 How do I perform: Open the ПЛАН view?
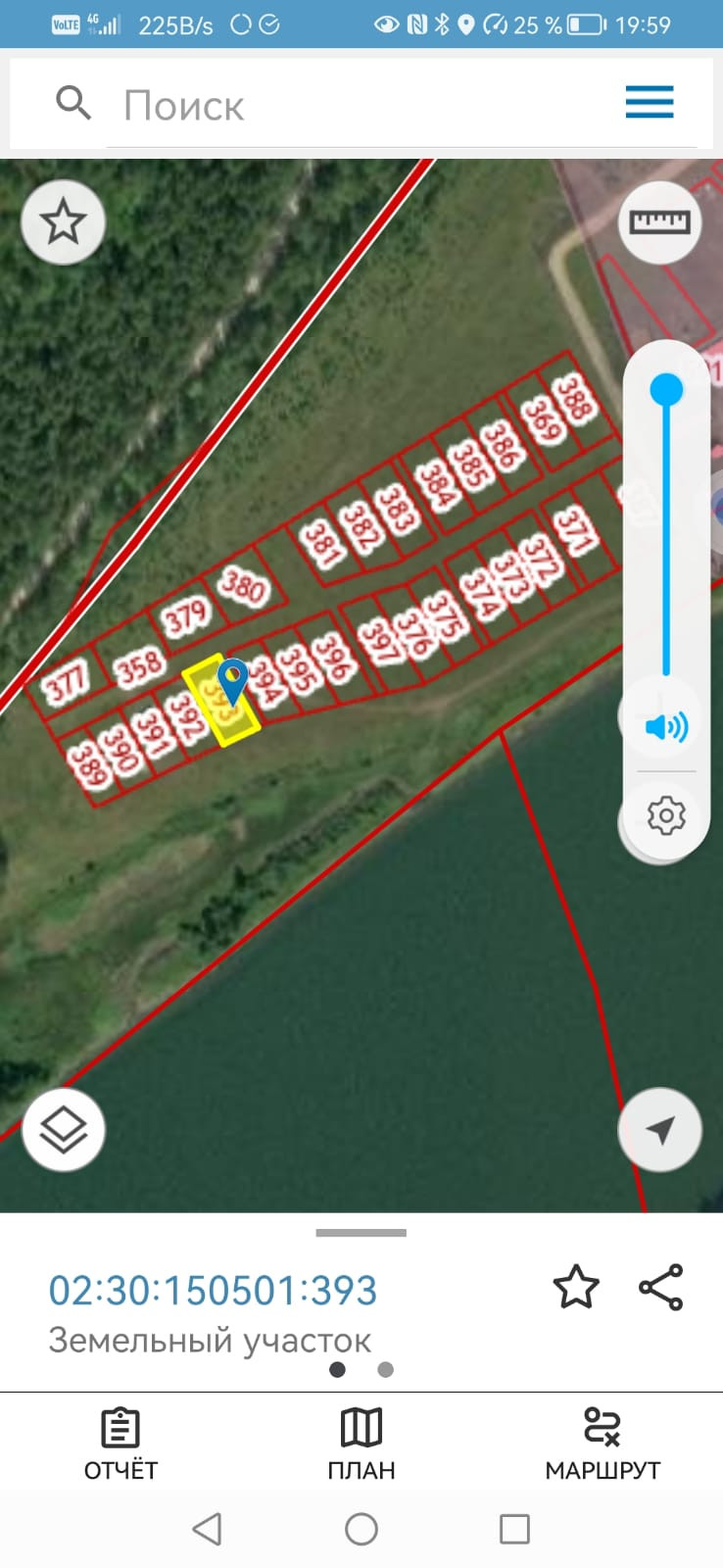[x=361, y=1444]
